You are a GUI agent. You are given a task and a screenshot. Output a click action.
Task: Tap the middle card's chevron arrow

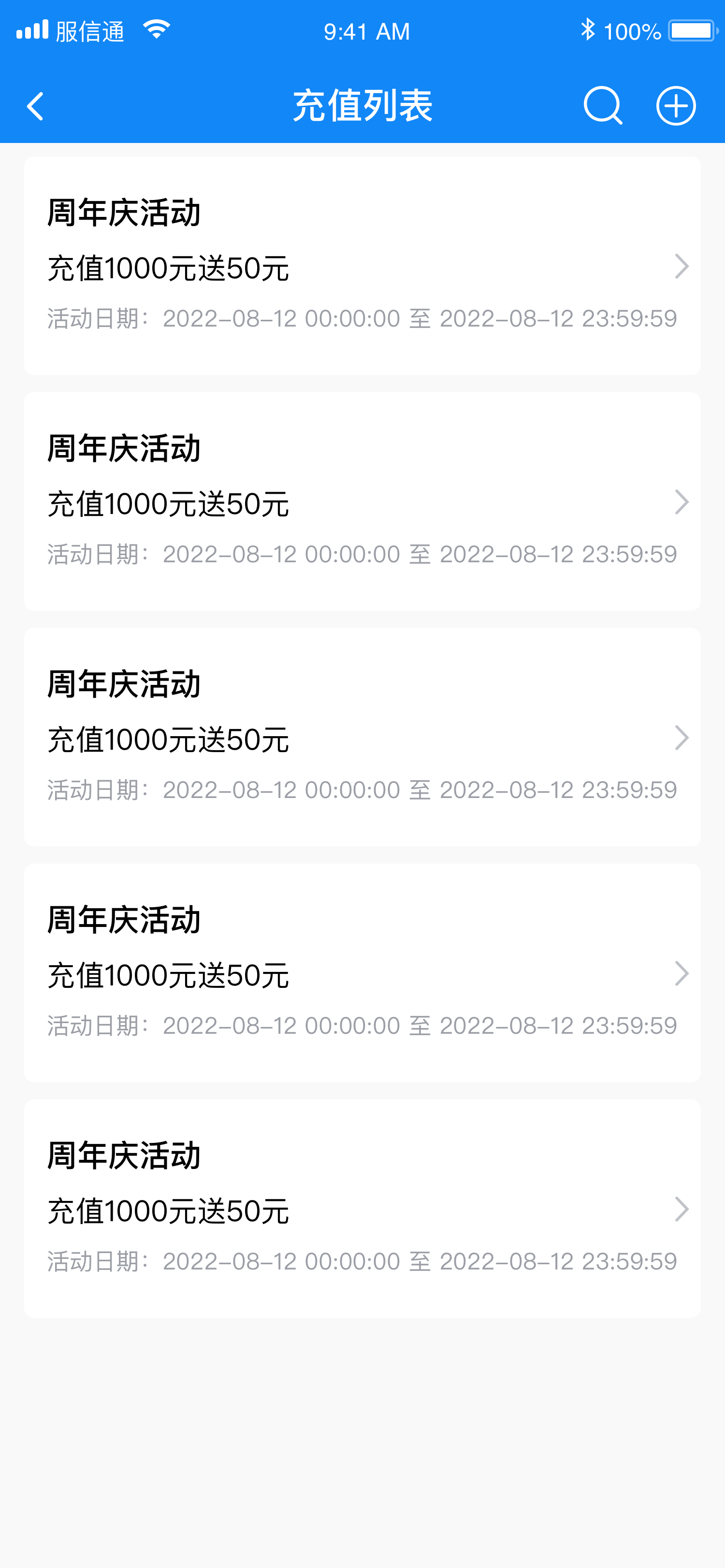tap(682, 738)
